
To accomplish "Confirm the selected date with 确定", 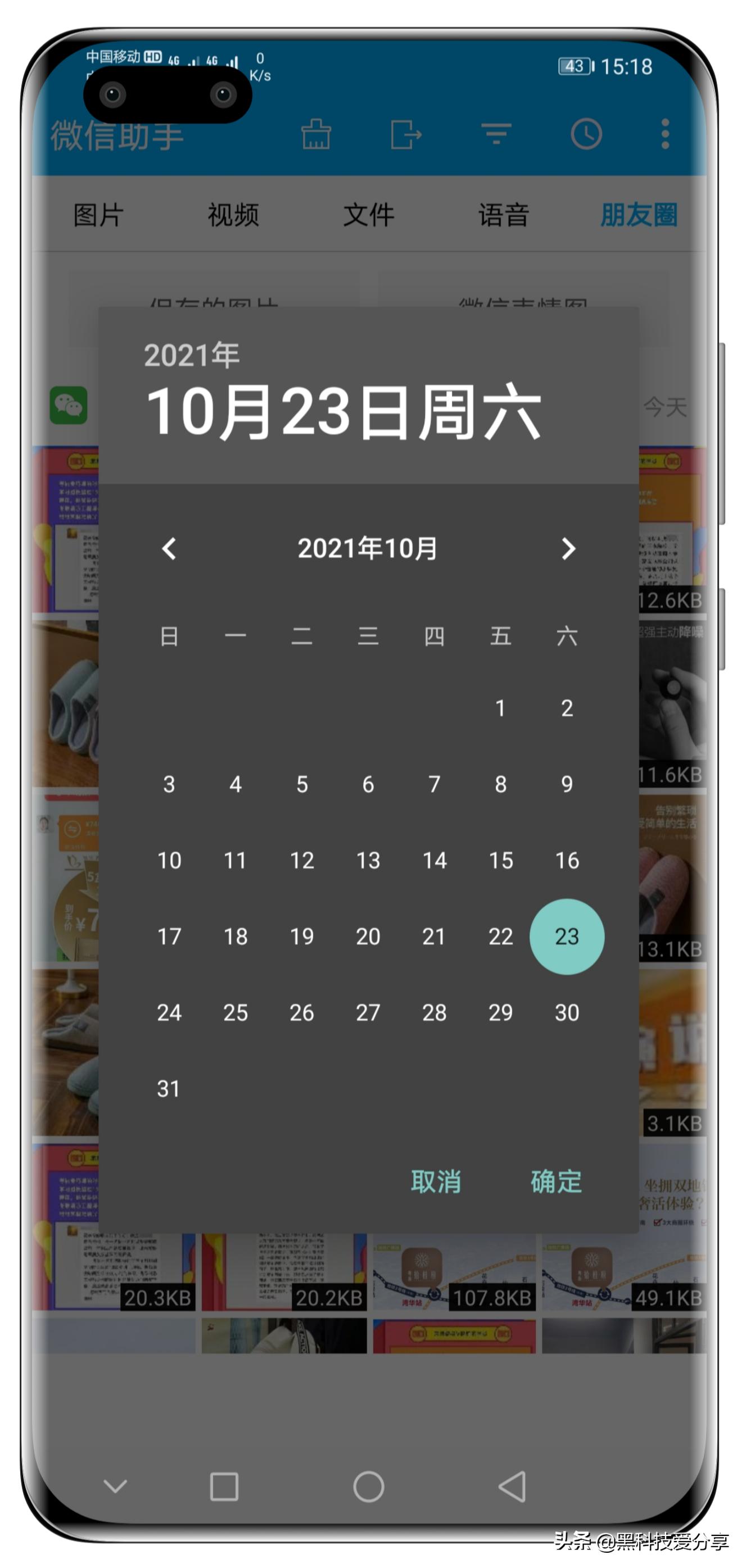I will pyautogui.click(x=556, y=1181).
